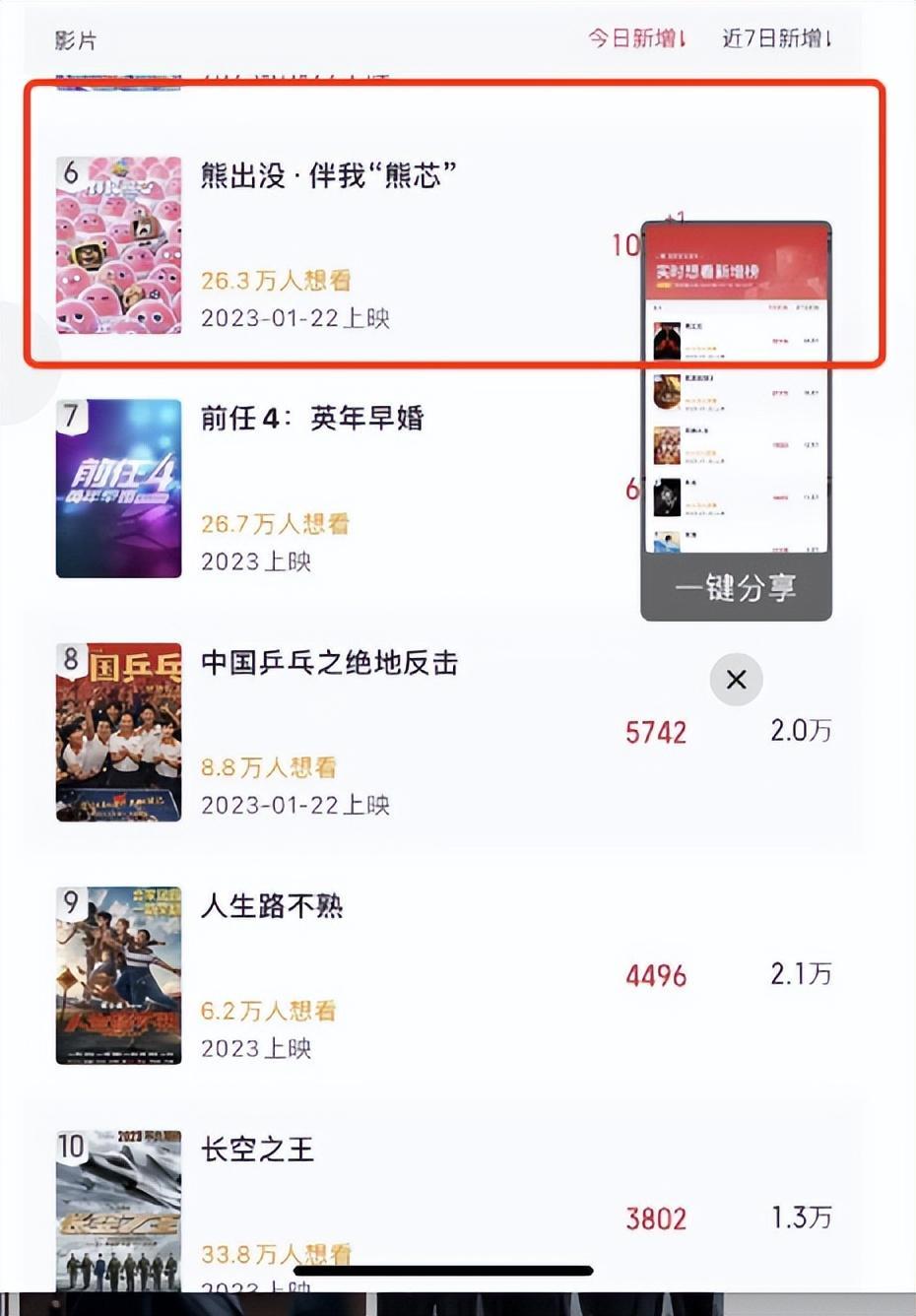Sort by 今日新增 column
The image size is (916, 1316).
click(636, 38)
